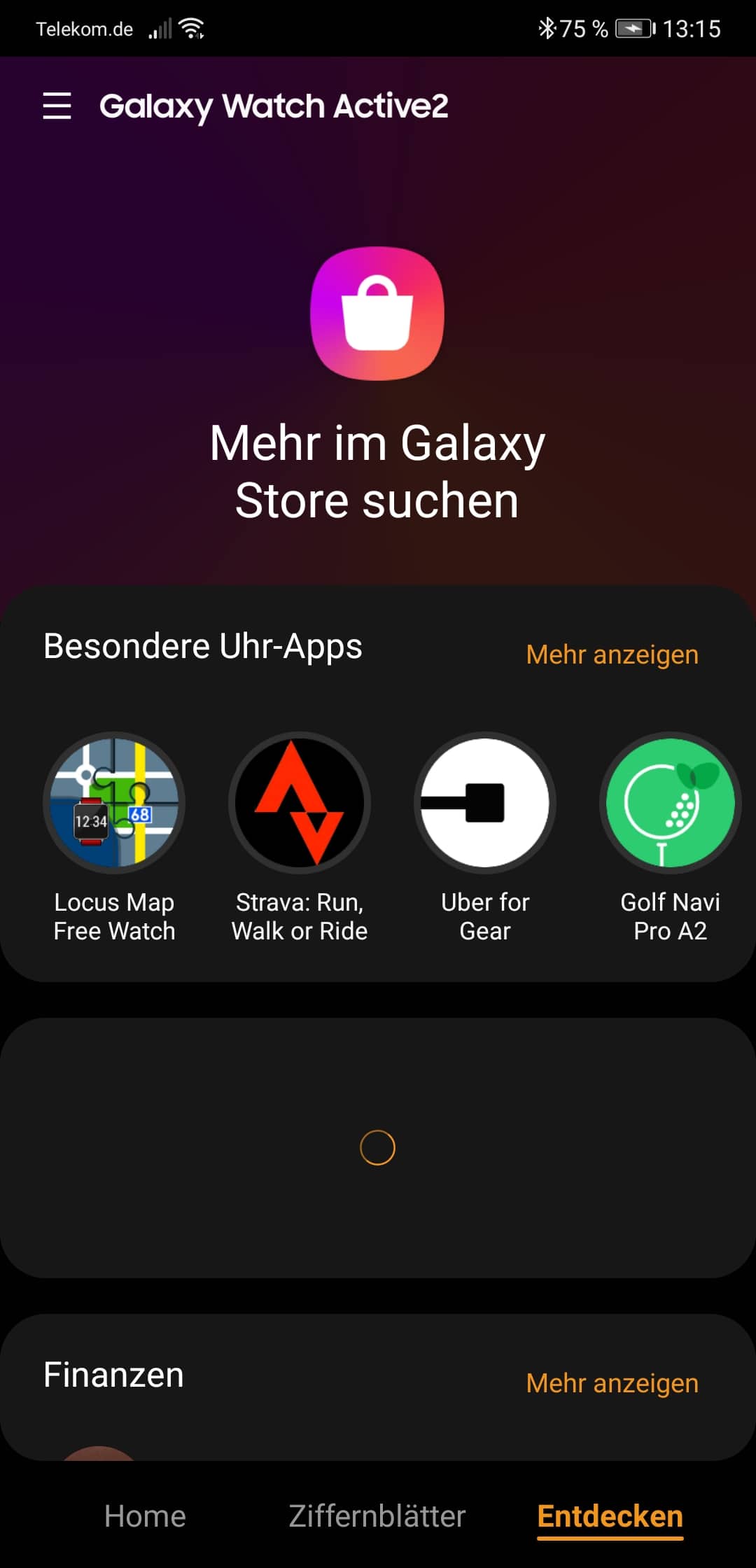The image size is (756, 1568).
Task: Select the Uber for Gear app
Action: click(485, 803)
